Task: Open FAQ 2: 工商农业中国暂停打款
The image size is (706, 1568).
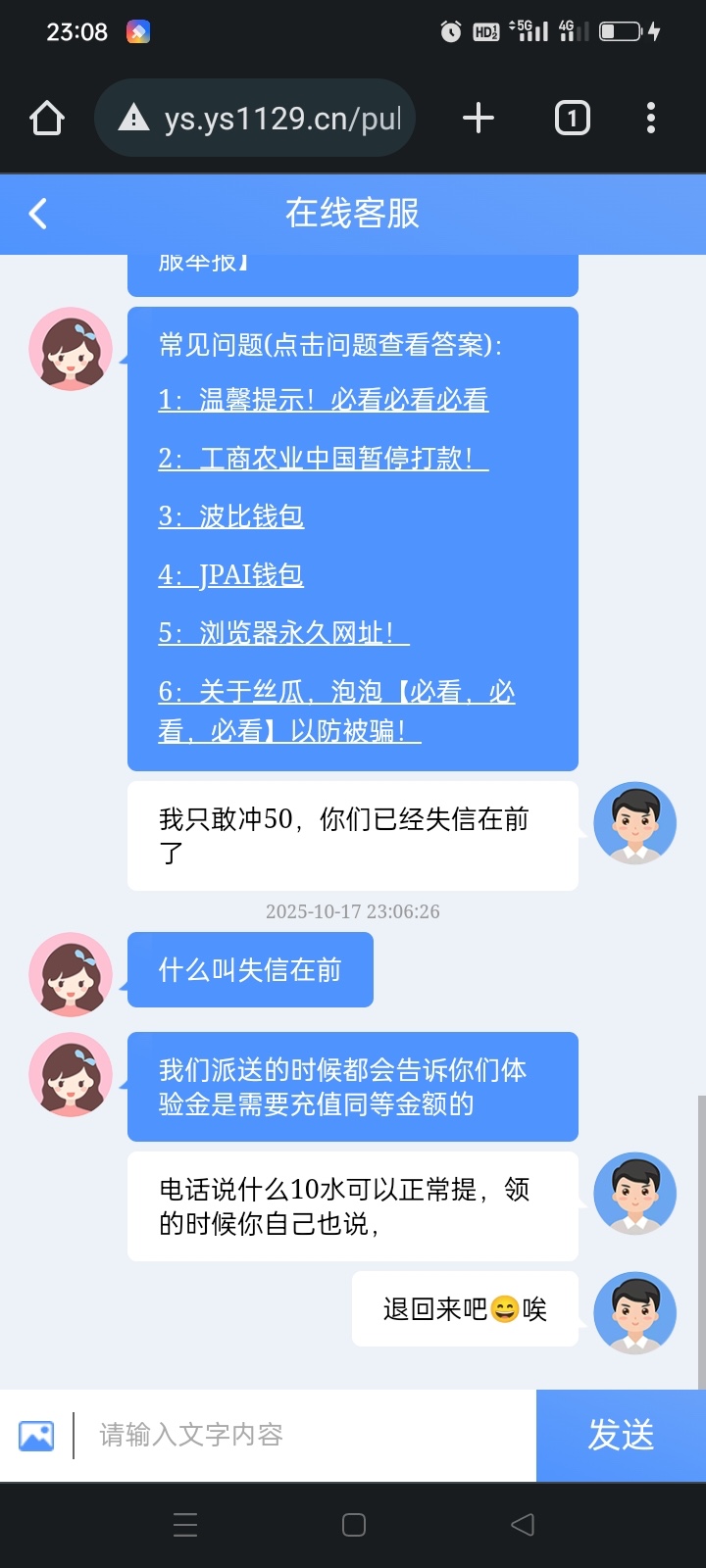Action: 323,458
